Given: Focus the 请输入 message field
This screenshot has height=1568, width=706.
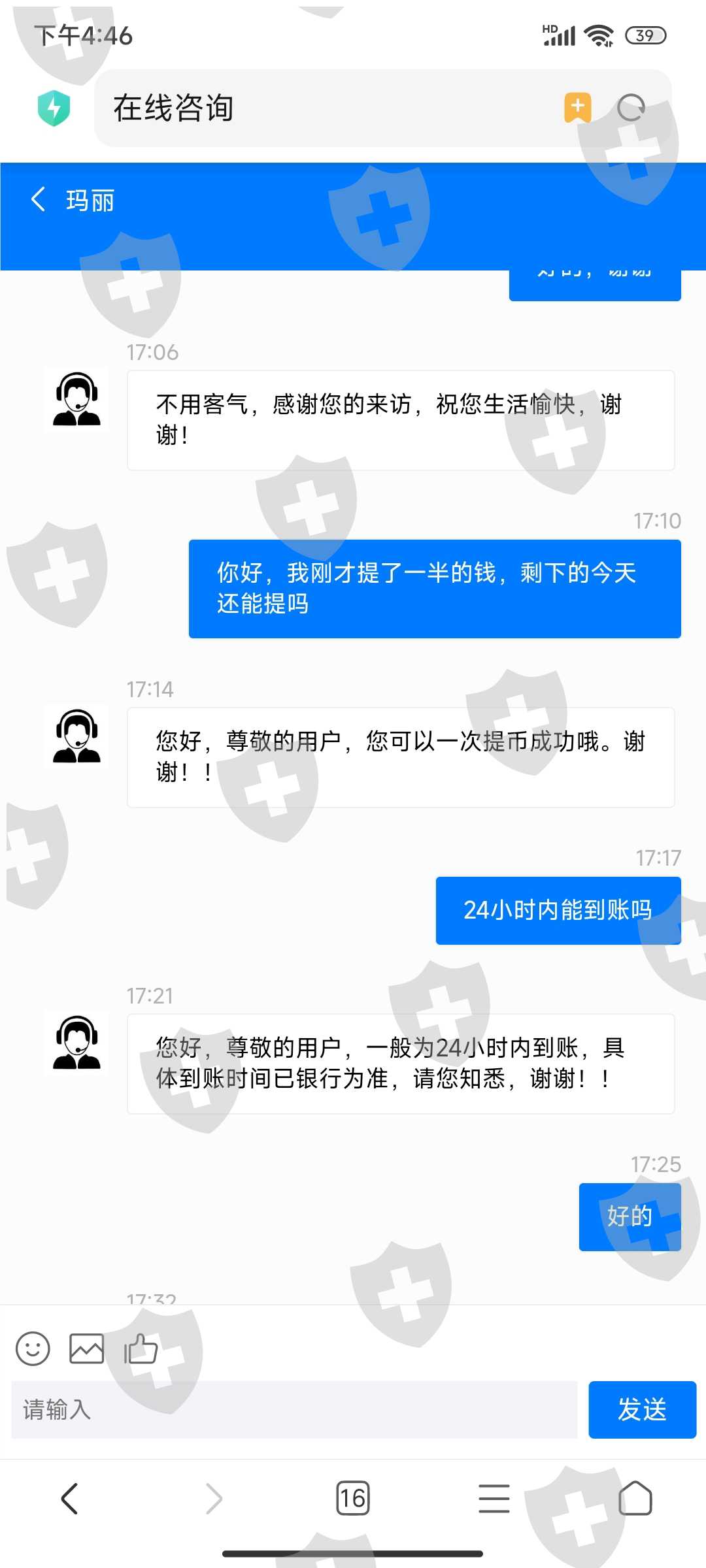Looking at the screenshot, I should tap(294, 1409).
